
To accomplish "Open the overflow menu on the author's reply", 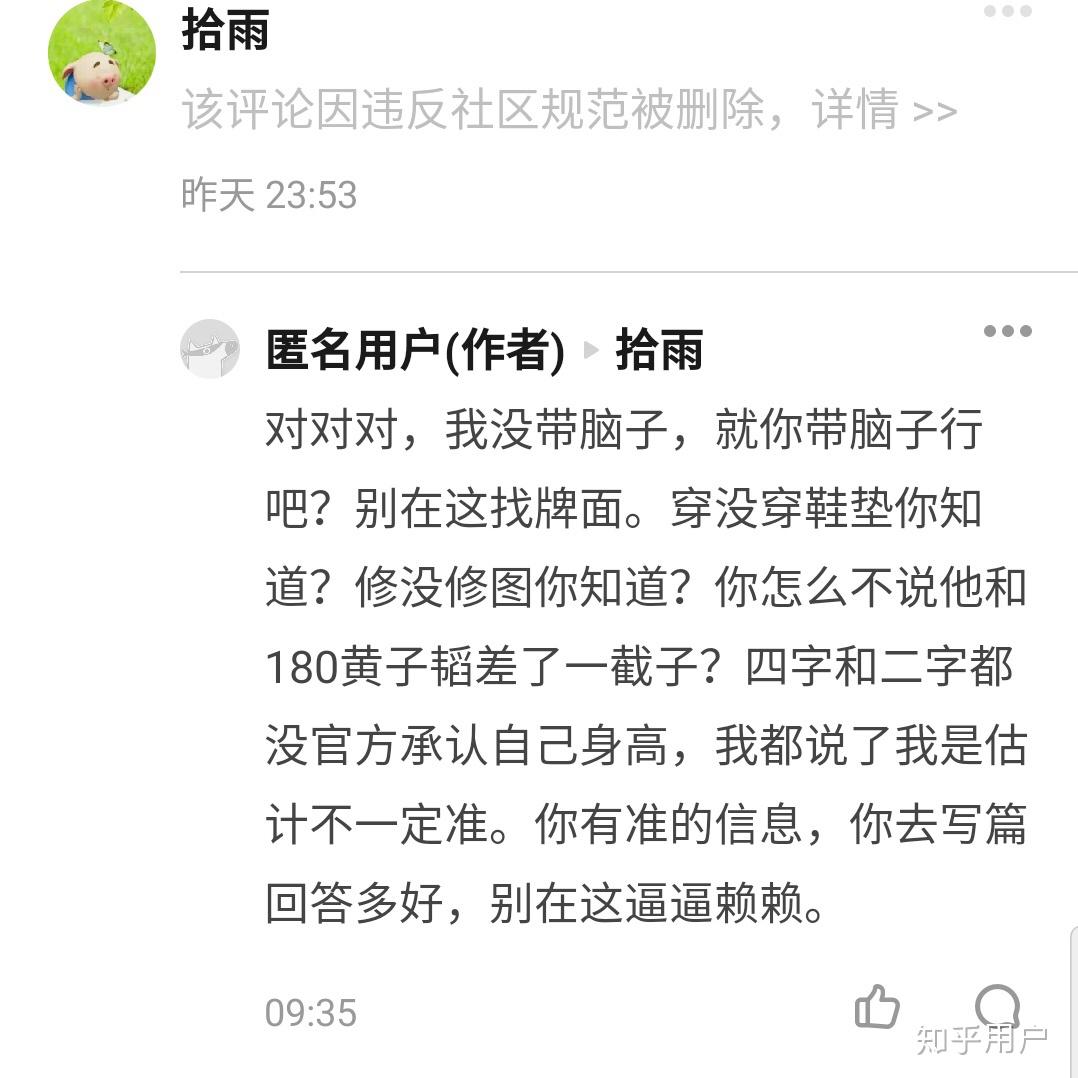I will point(1006,332).
